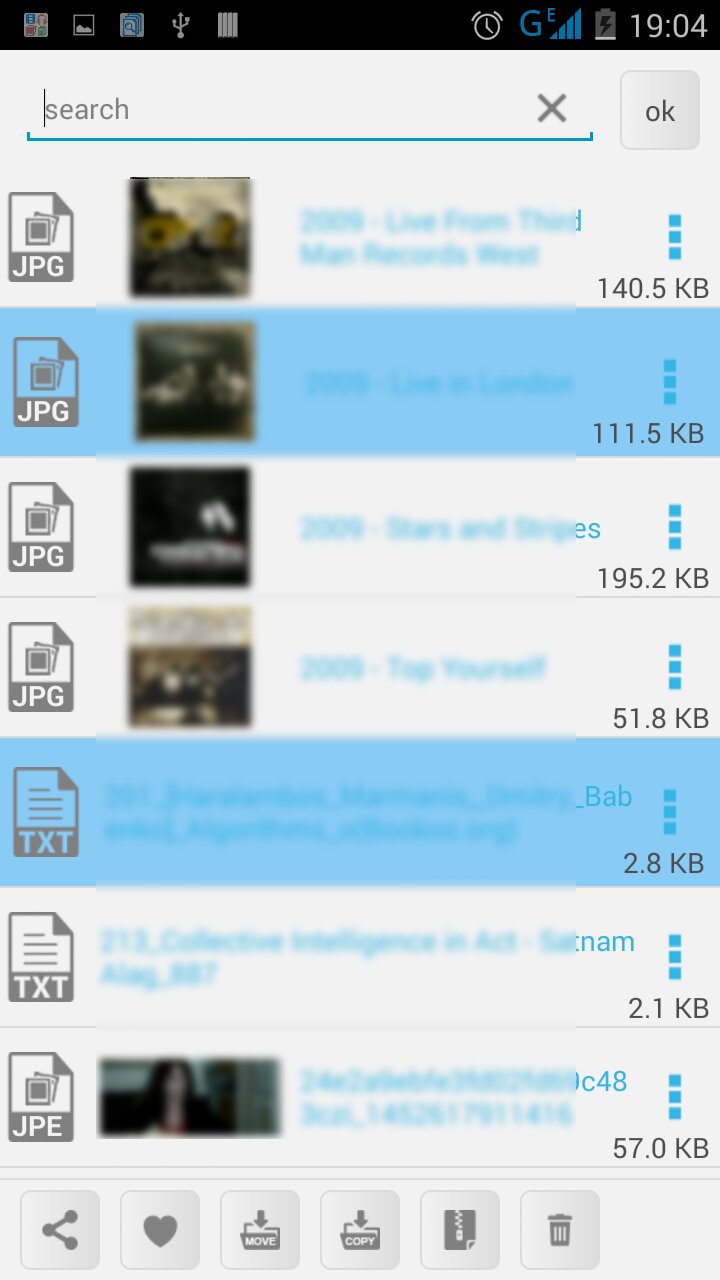Open options for the 195.2 KB JPG file

click(x=674, y=527)
